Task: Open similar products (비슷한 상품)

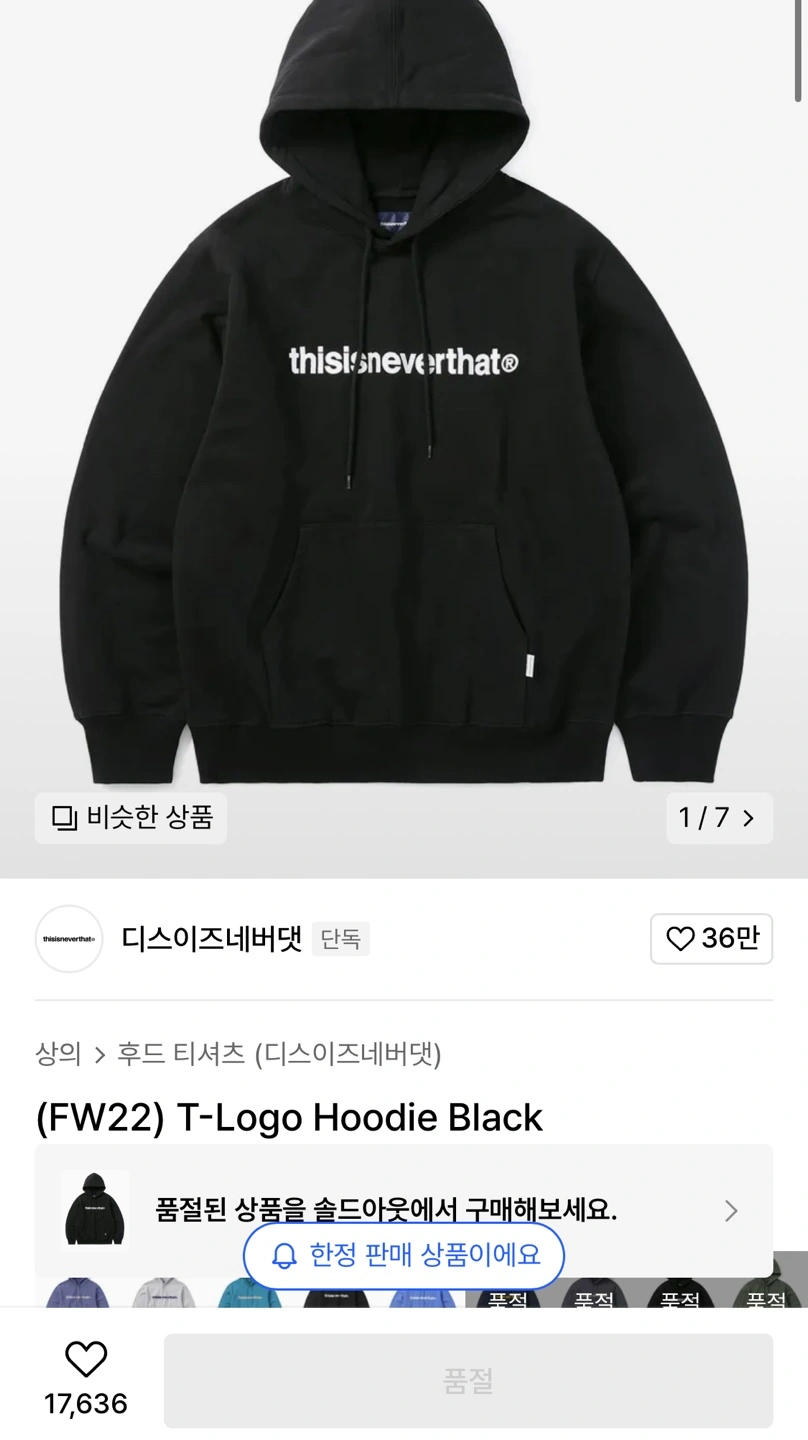Action: pos(131,818)
